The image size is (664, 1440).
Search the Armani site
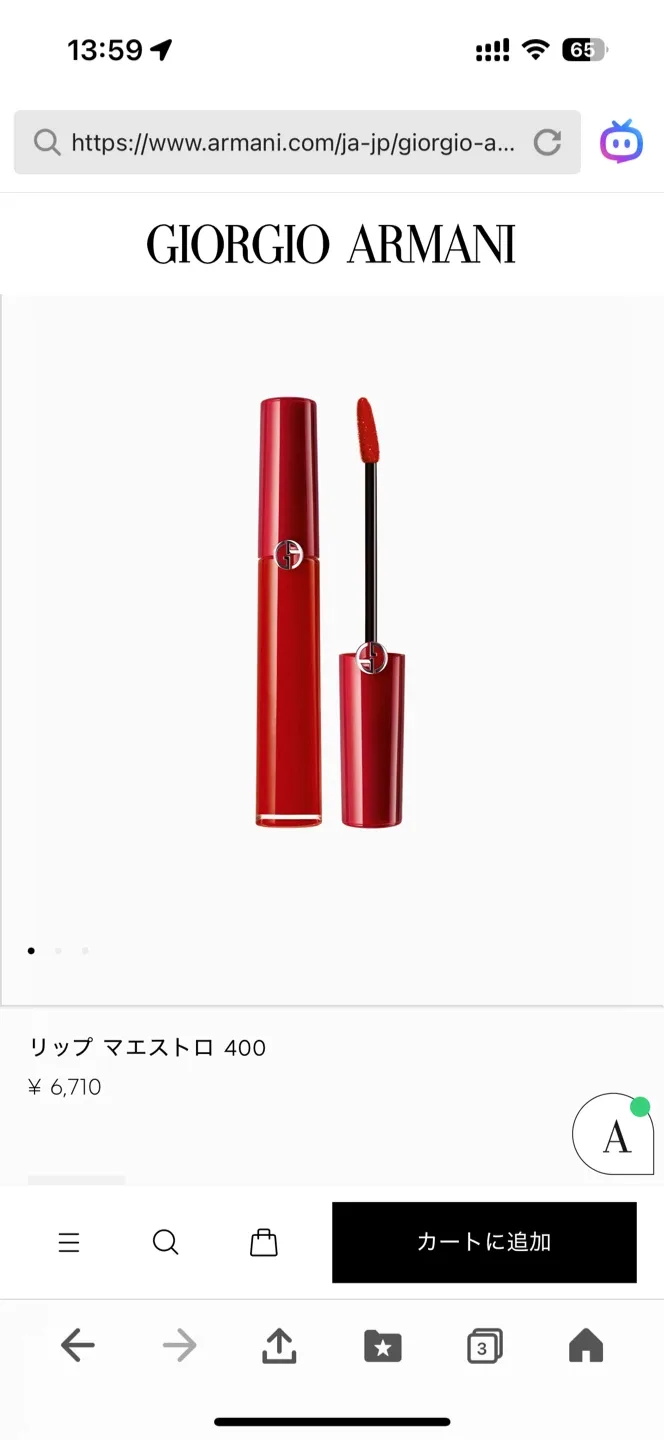tap(166, 1243)
